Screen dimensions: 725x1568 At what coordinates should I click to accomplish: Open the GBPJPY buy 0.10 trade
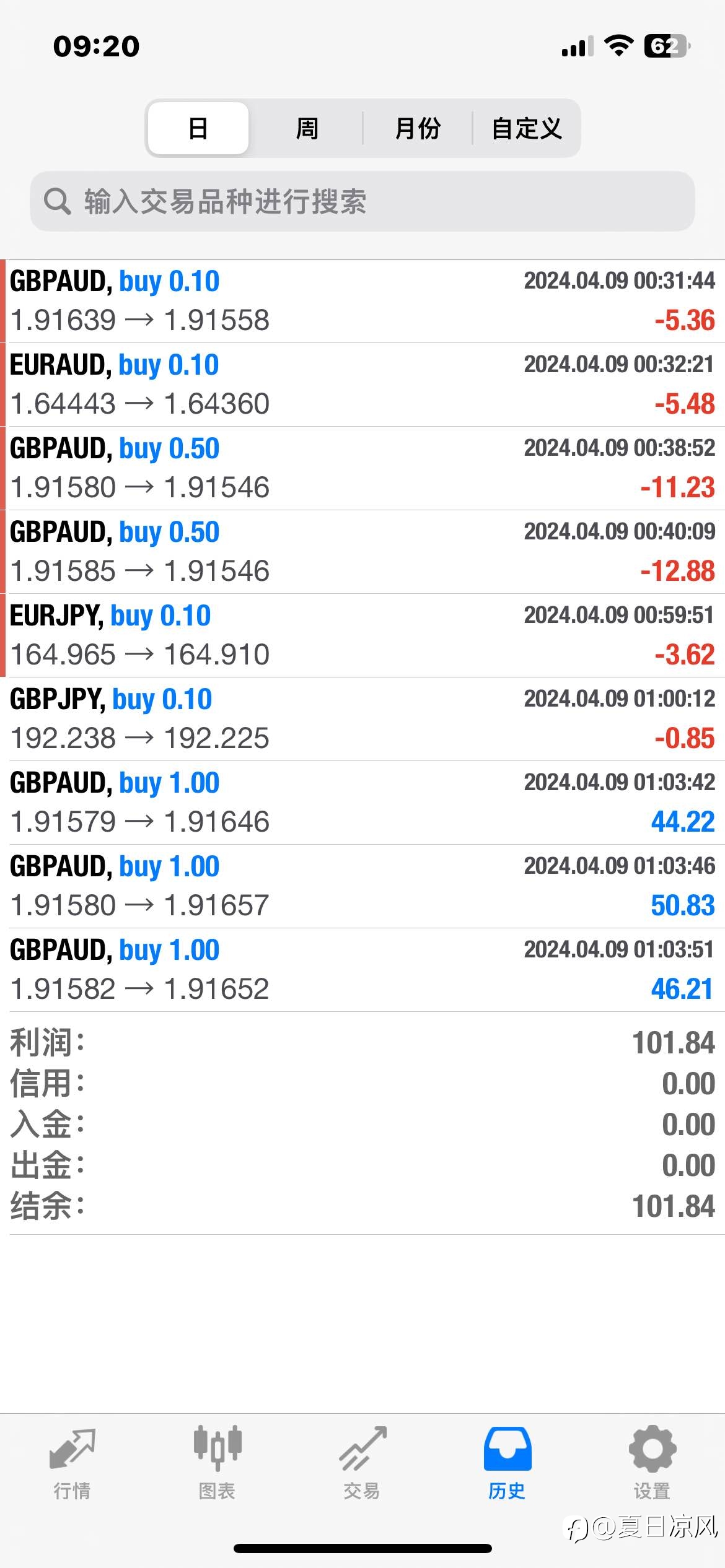(x=362, y=720)
